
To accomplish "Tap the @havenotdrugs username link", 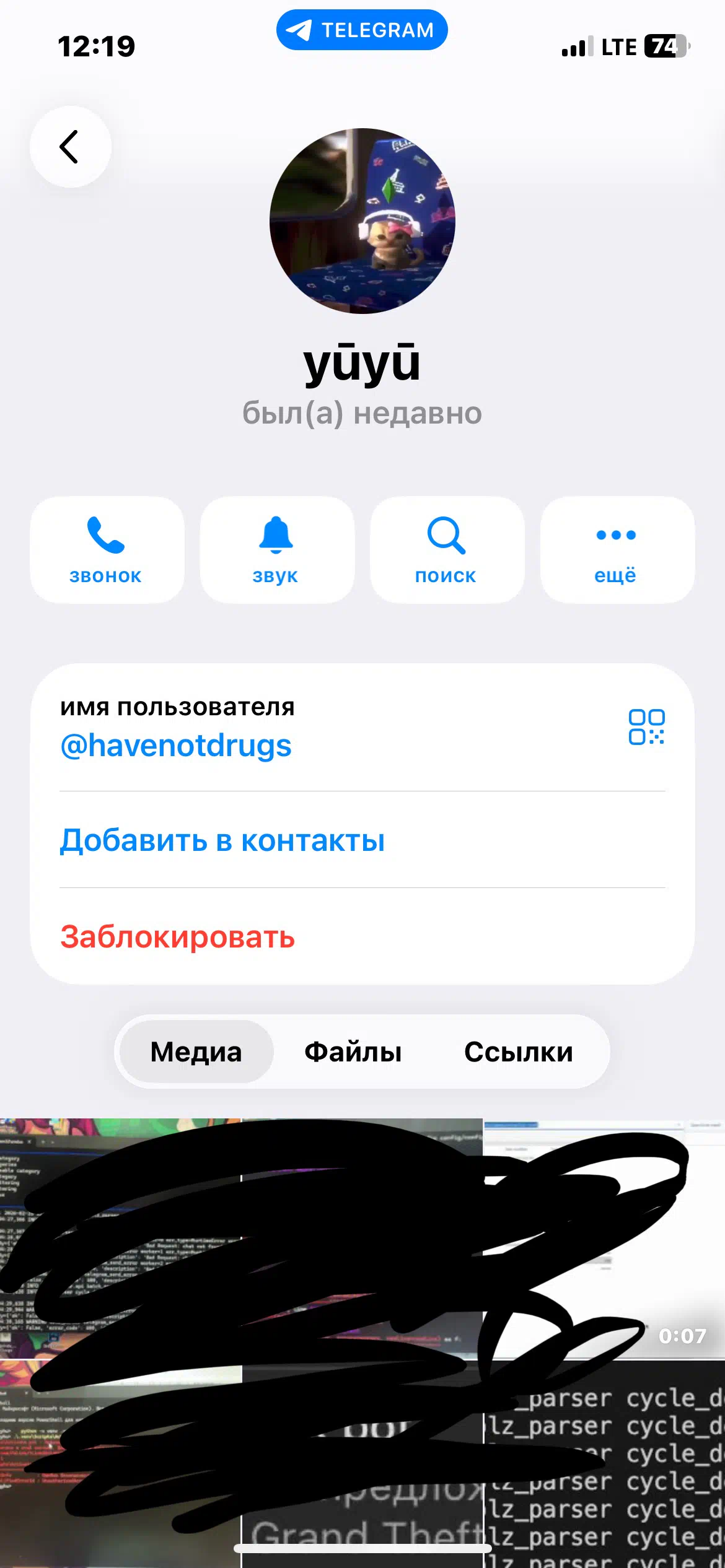I will coord(176,746).
